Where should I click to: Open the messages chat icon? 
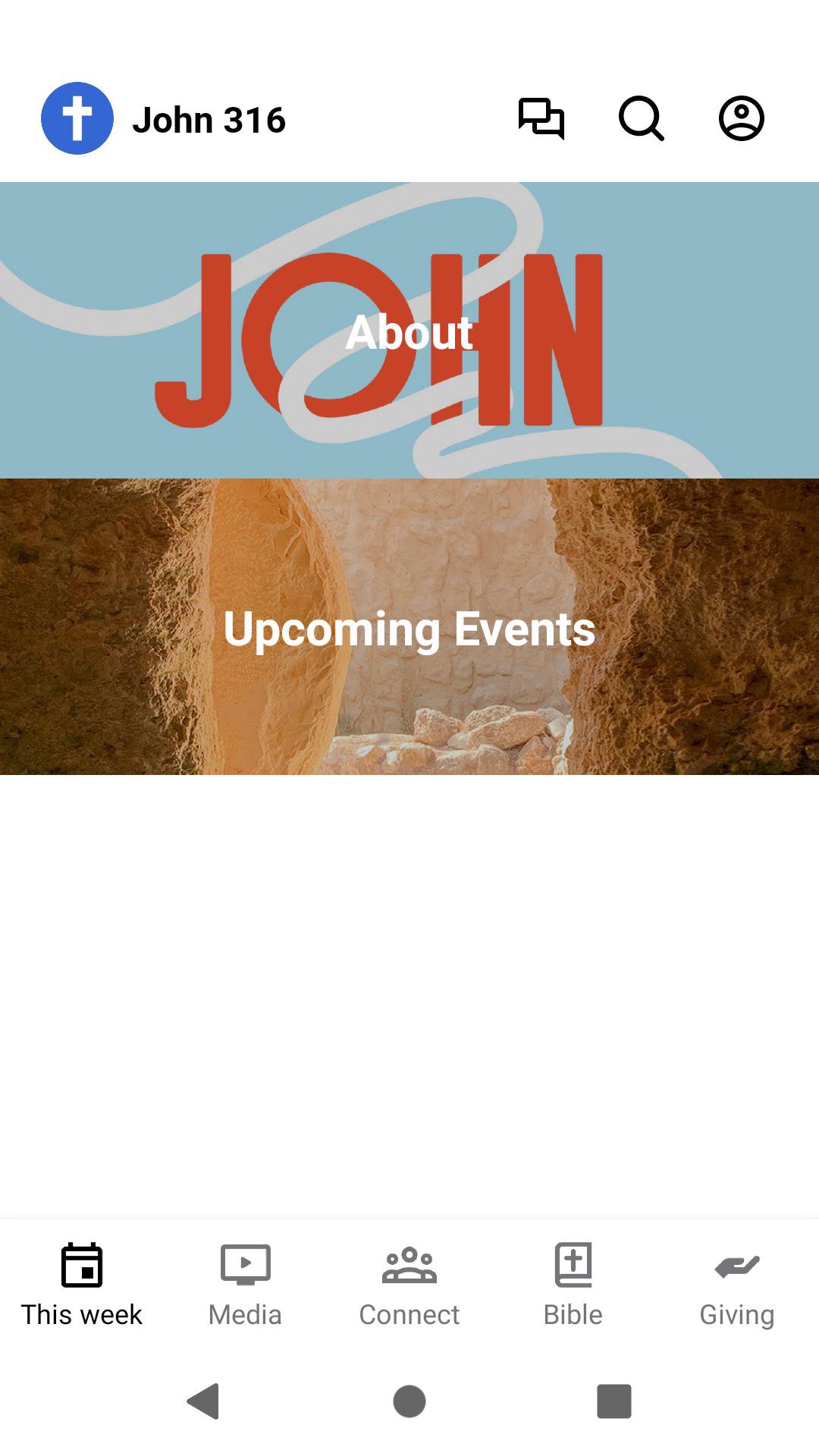coord(541,118)
